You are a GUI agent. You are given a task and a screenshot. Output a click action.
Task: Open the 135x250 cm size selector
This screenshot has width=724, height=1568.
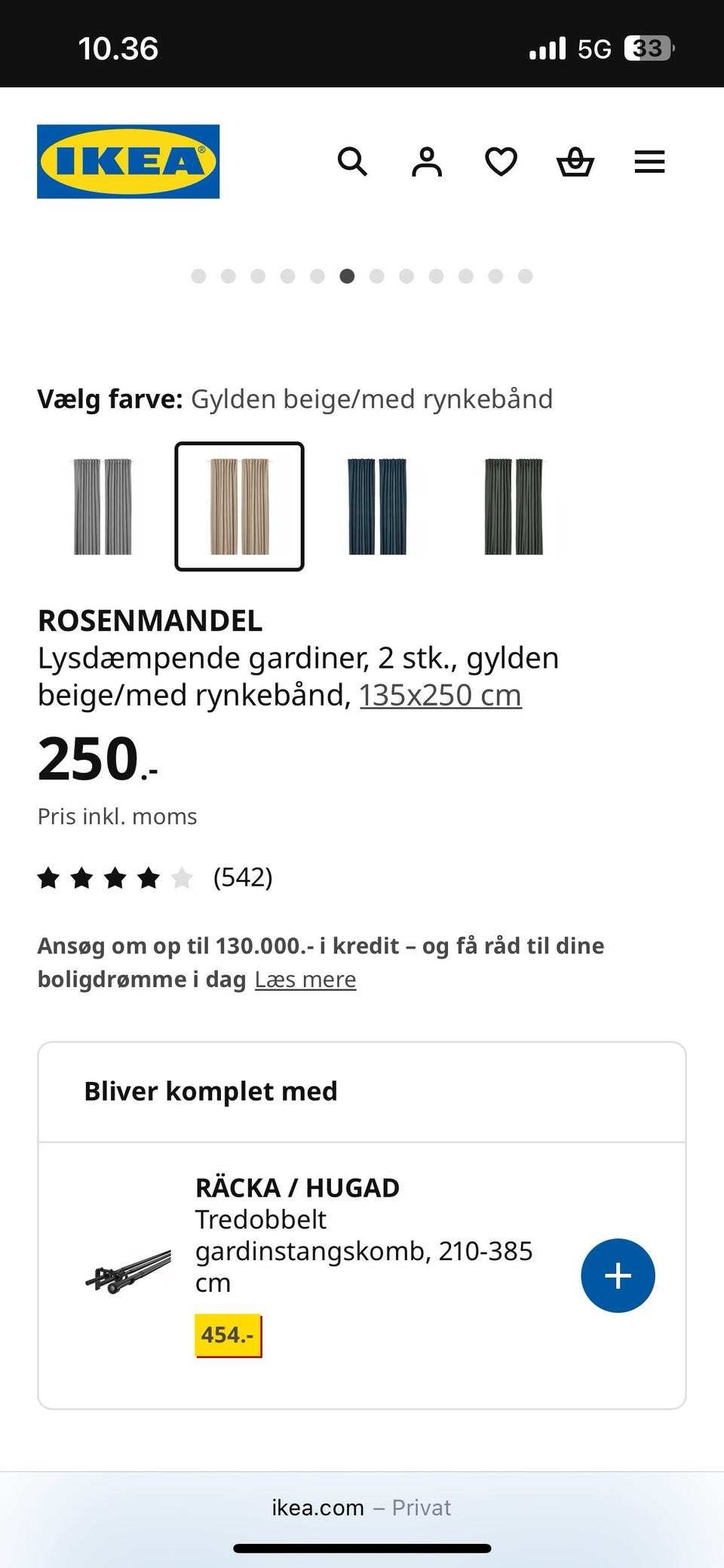click(440, 693)
